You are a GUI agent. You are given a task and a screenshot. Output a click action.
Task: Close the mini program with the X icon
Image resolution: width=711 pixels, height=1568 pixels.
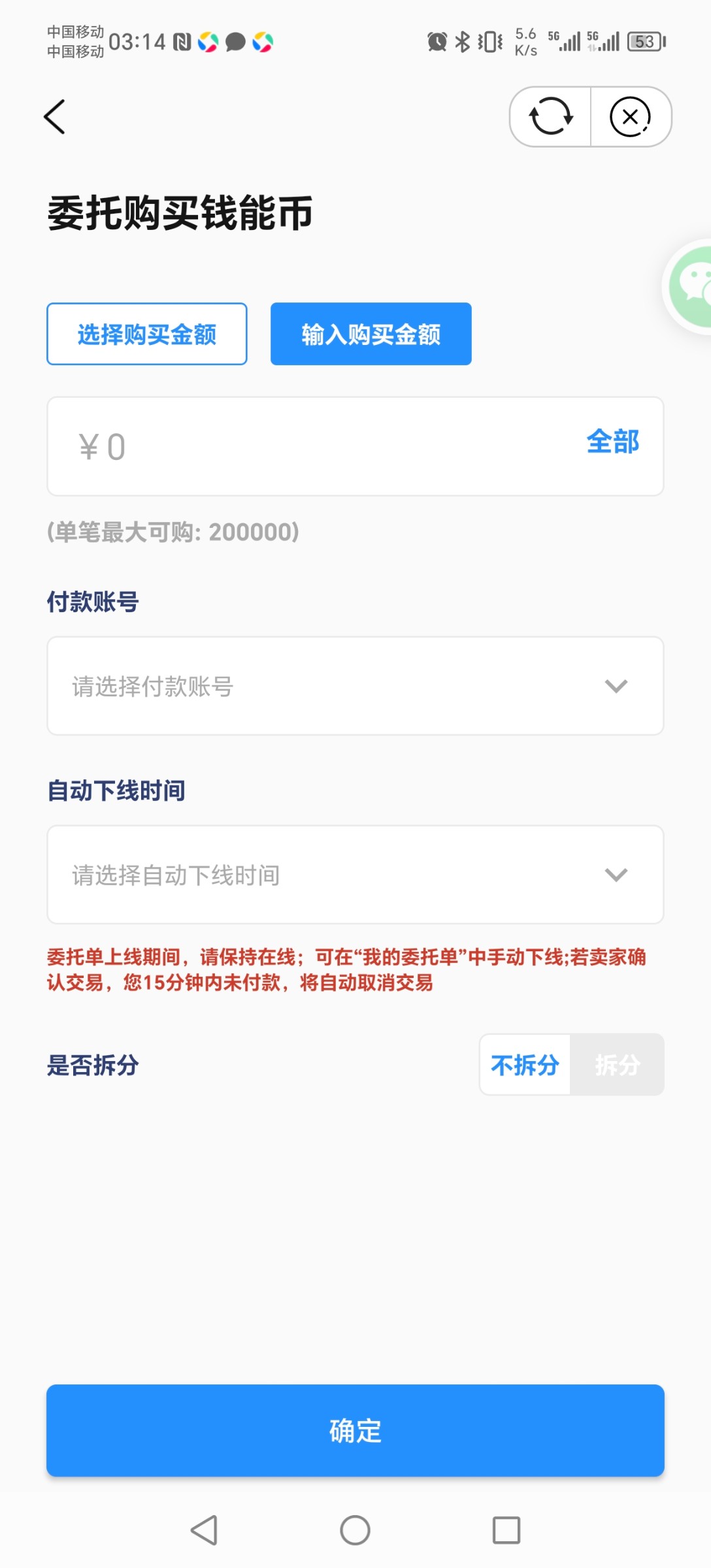tap(630, 117)
